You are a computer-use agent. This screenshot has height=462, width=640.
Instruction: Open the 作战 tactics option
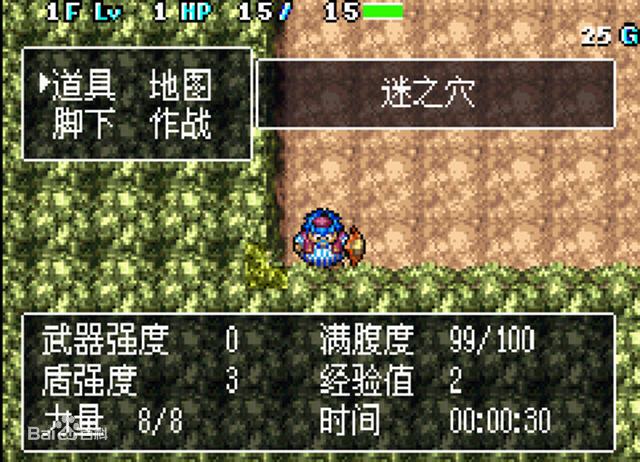coord(181,125)
